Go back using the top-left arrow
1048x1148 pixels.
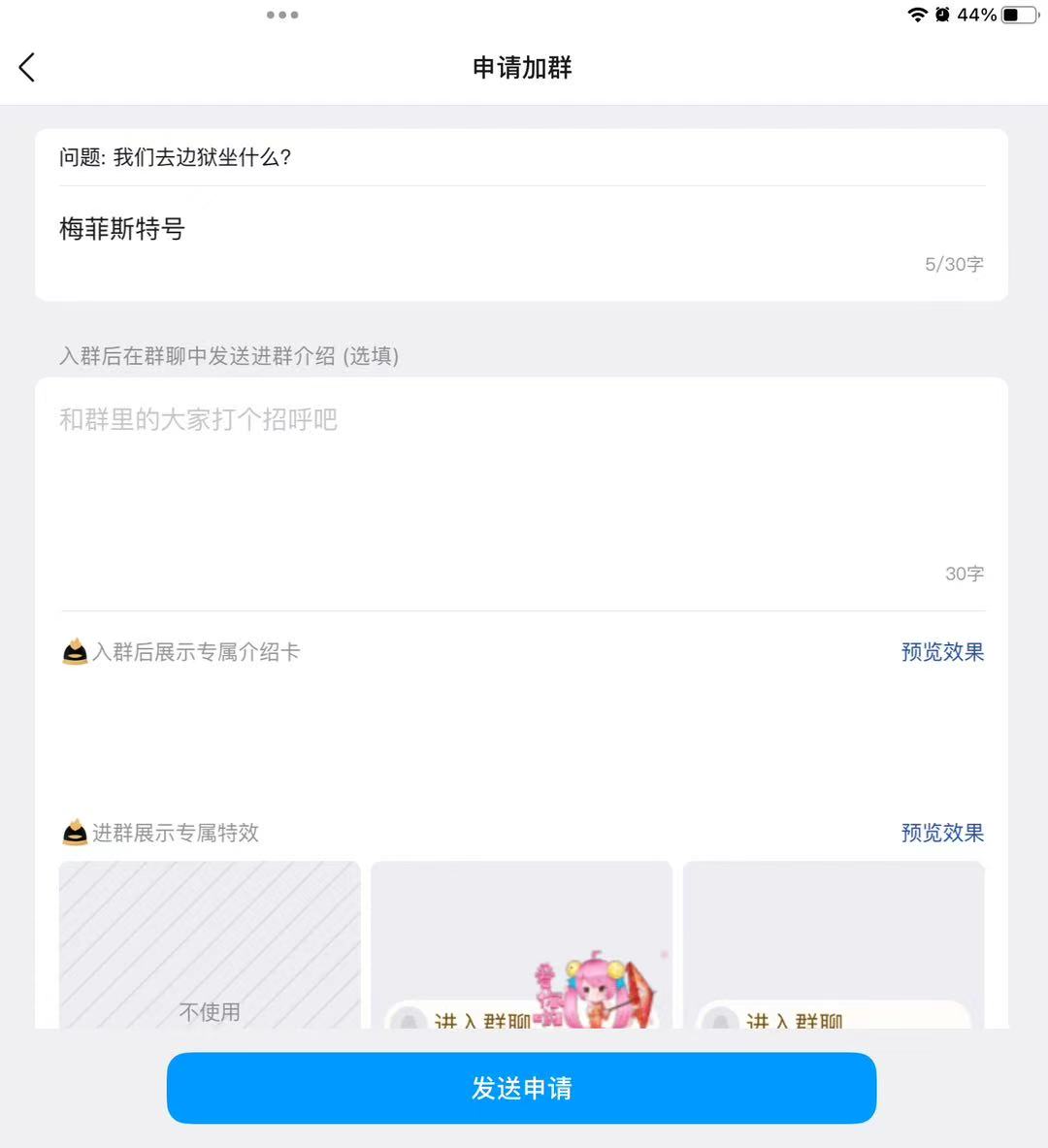point(27,67)
